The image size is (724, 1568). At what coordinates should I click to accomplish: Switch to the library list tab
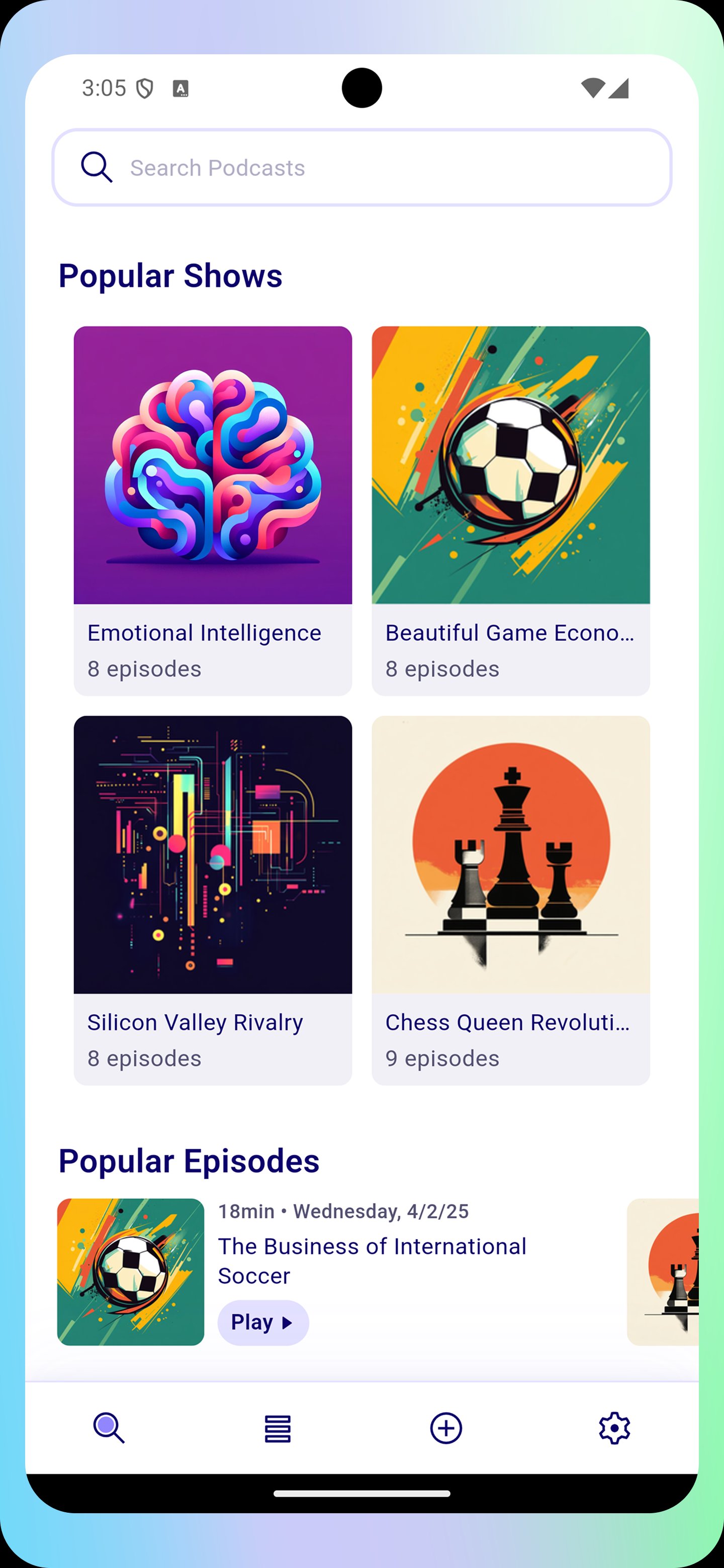tap(278, 1427)
